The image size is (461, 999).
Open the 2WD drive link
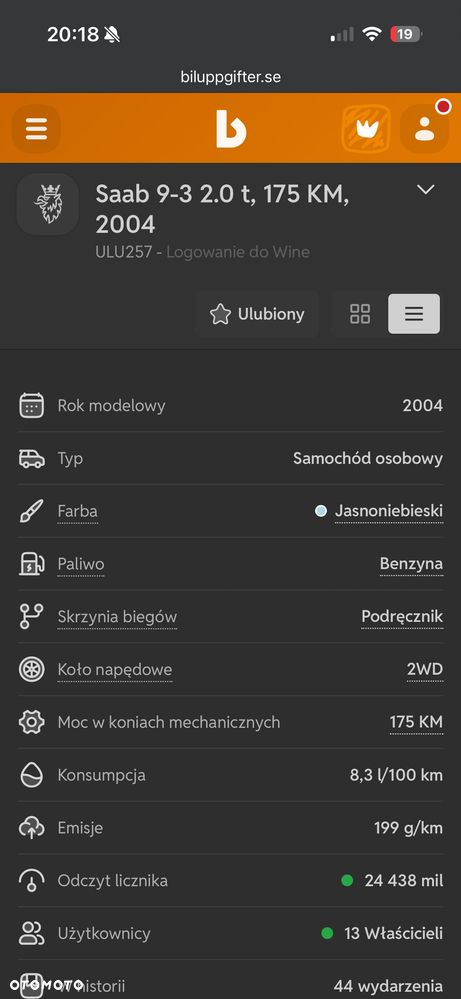[x=425, y=670]
